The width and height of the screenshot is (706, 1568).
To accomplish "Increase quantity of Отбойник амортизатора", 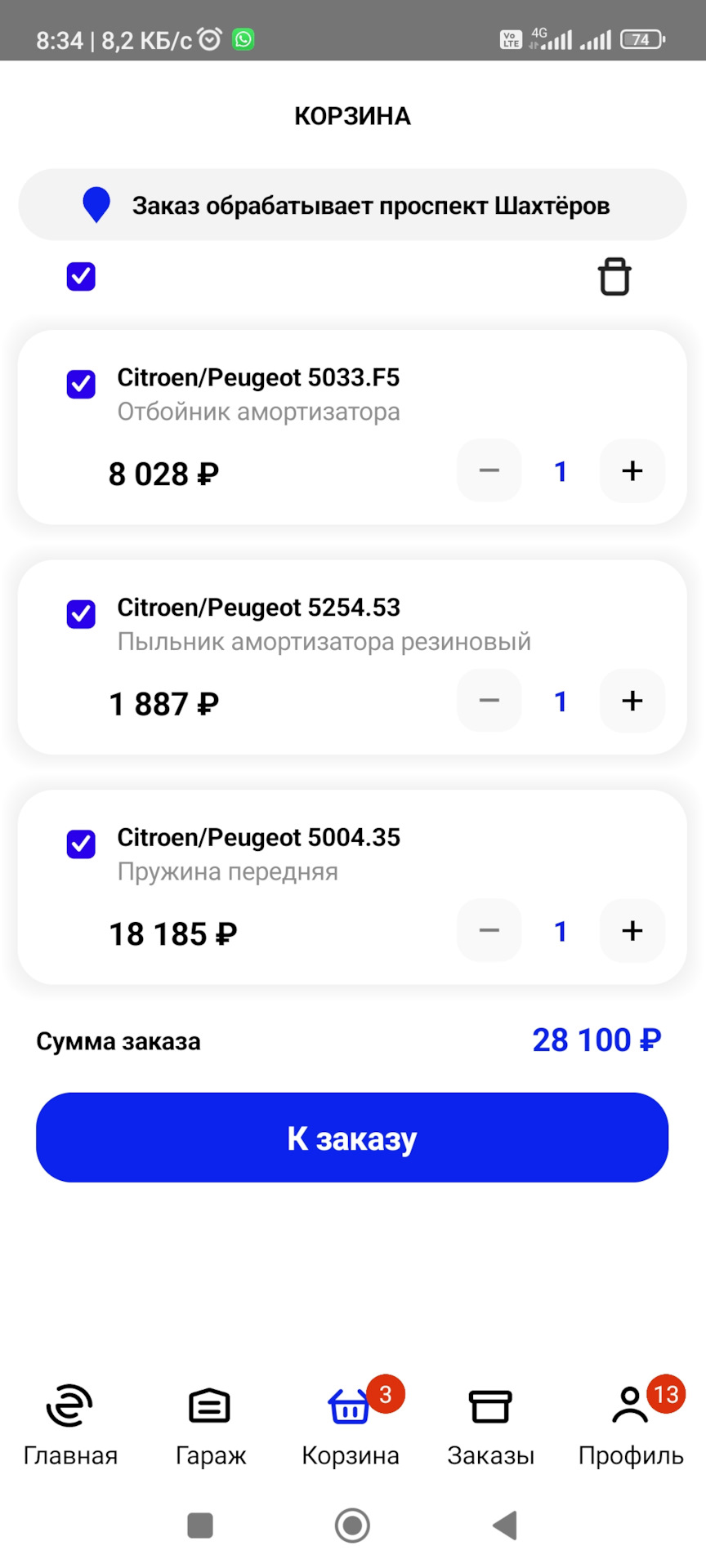I will (x=632, y=471).
